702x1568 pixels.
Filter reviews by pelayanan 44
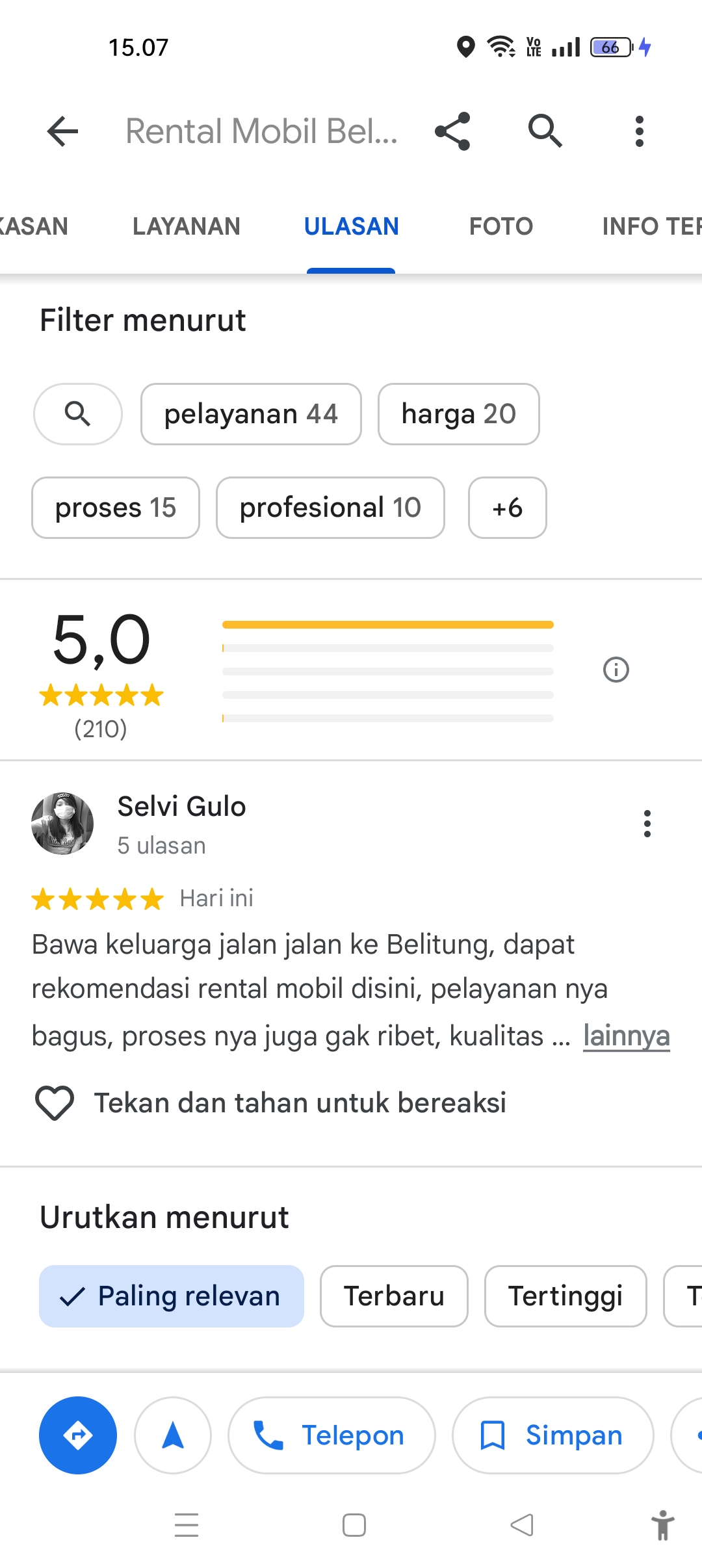pos(251,414)
